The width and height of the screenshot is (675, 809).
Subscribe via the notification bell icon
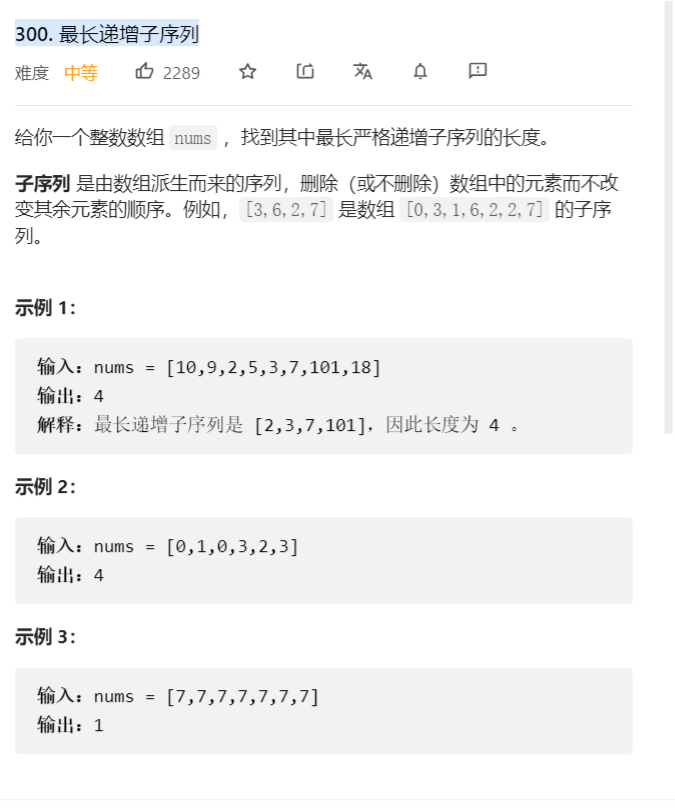pyautogui.click(x=420, y=71)
